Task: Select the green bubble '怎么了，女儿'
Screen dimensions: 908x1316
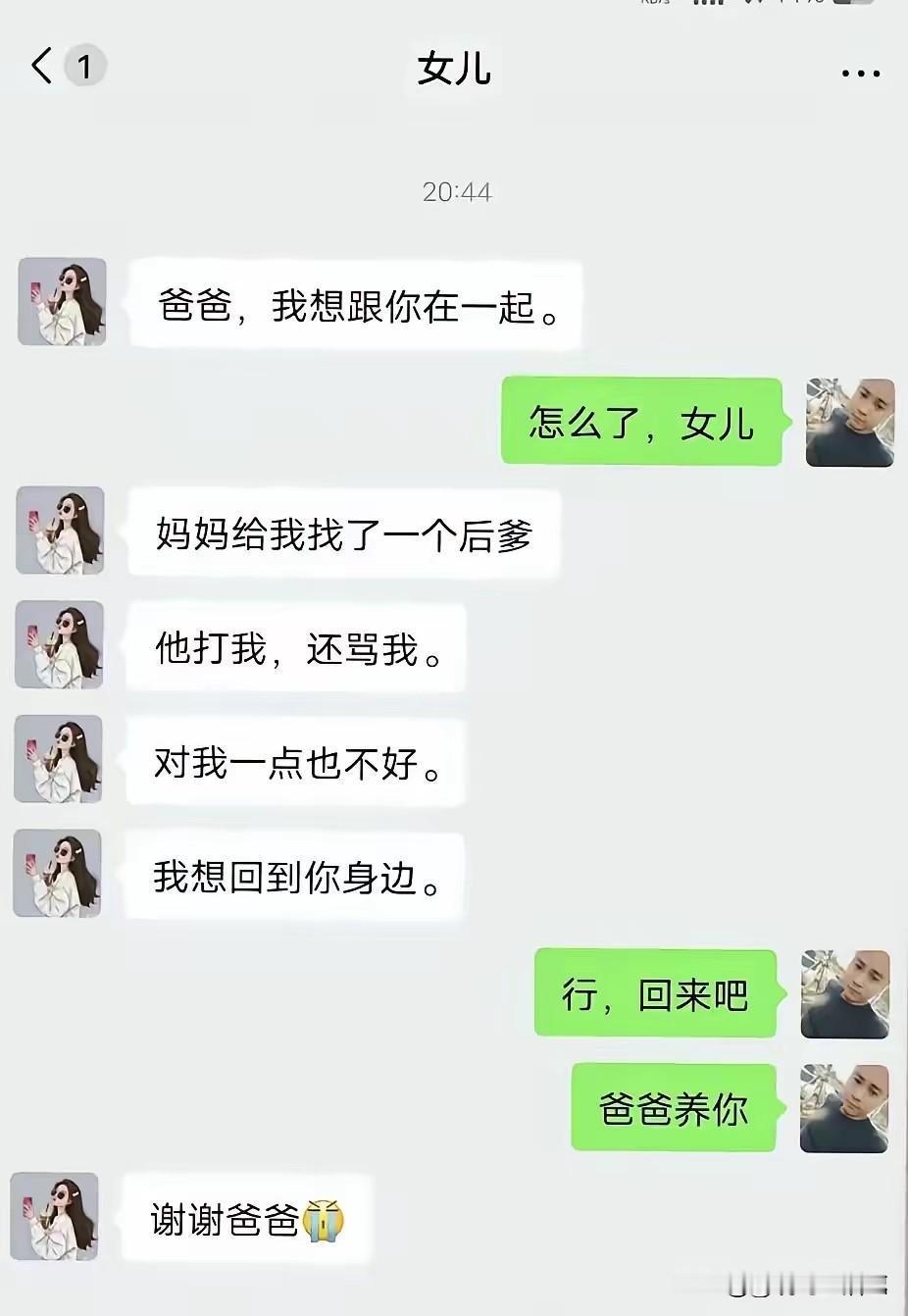Action: tap(640, 424)
